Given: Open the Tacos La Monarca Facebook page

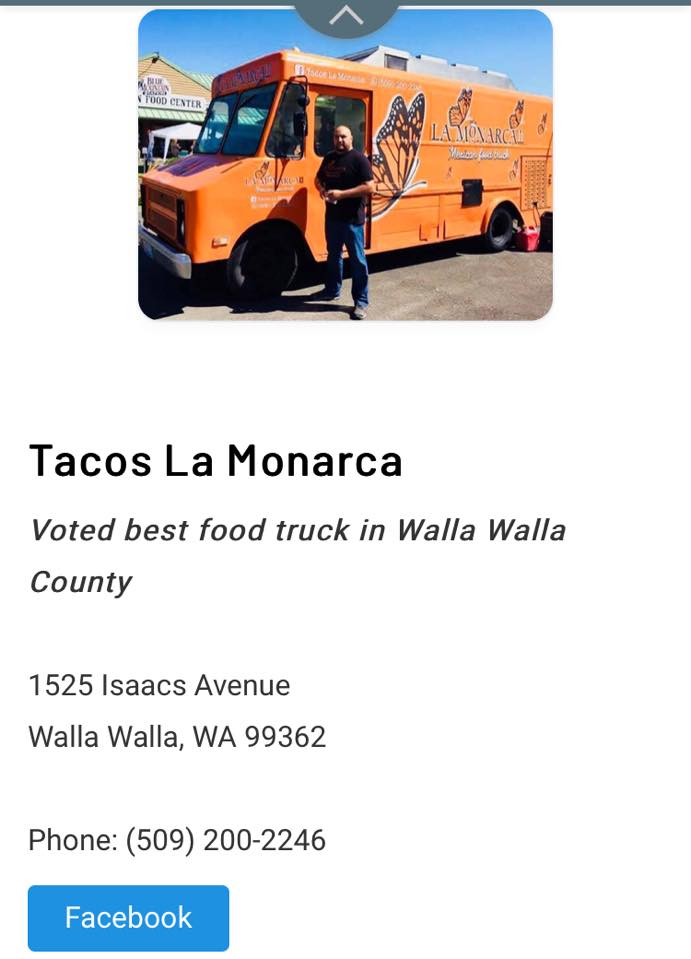Looking at the screenshot, I should point(128,917).
